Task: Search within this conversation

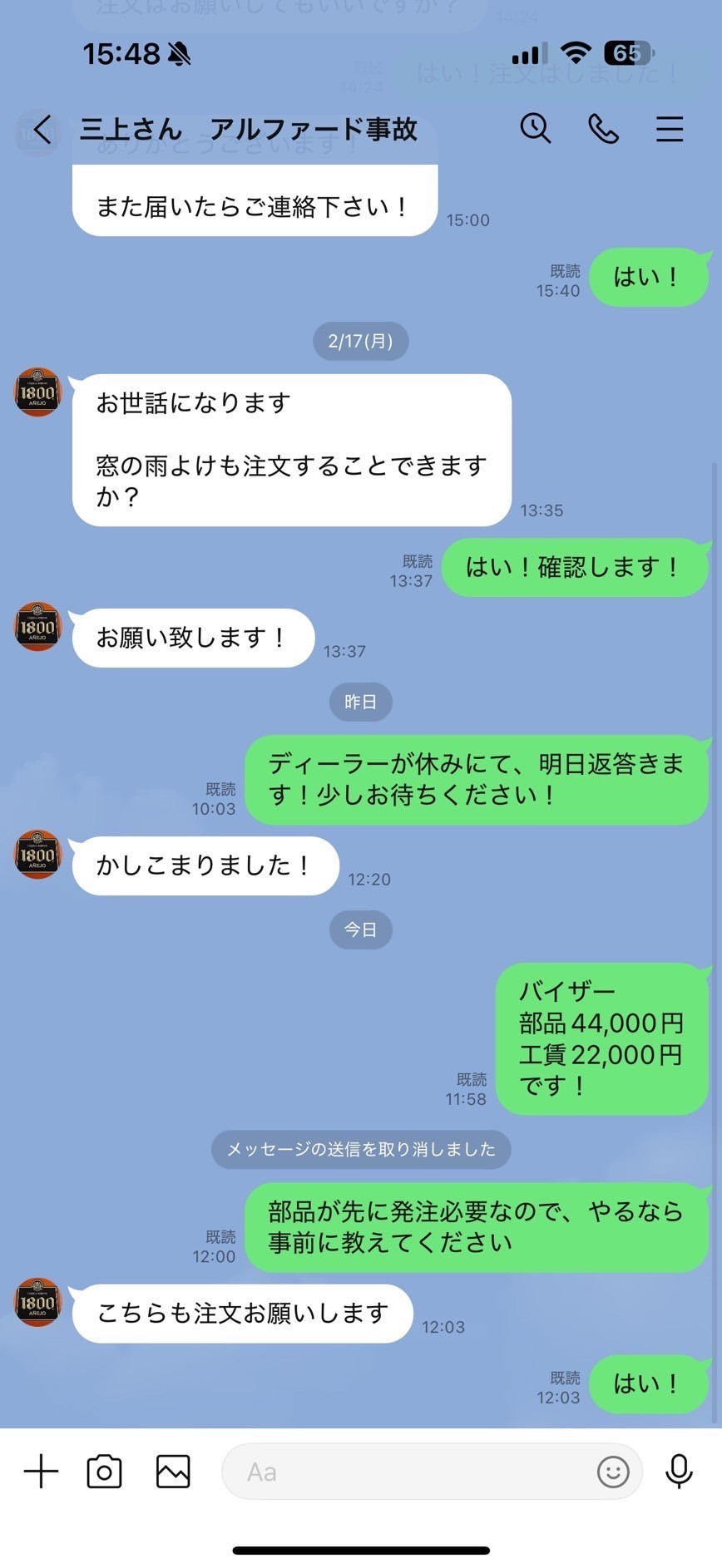Action: point(536,129)
